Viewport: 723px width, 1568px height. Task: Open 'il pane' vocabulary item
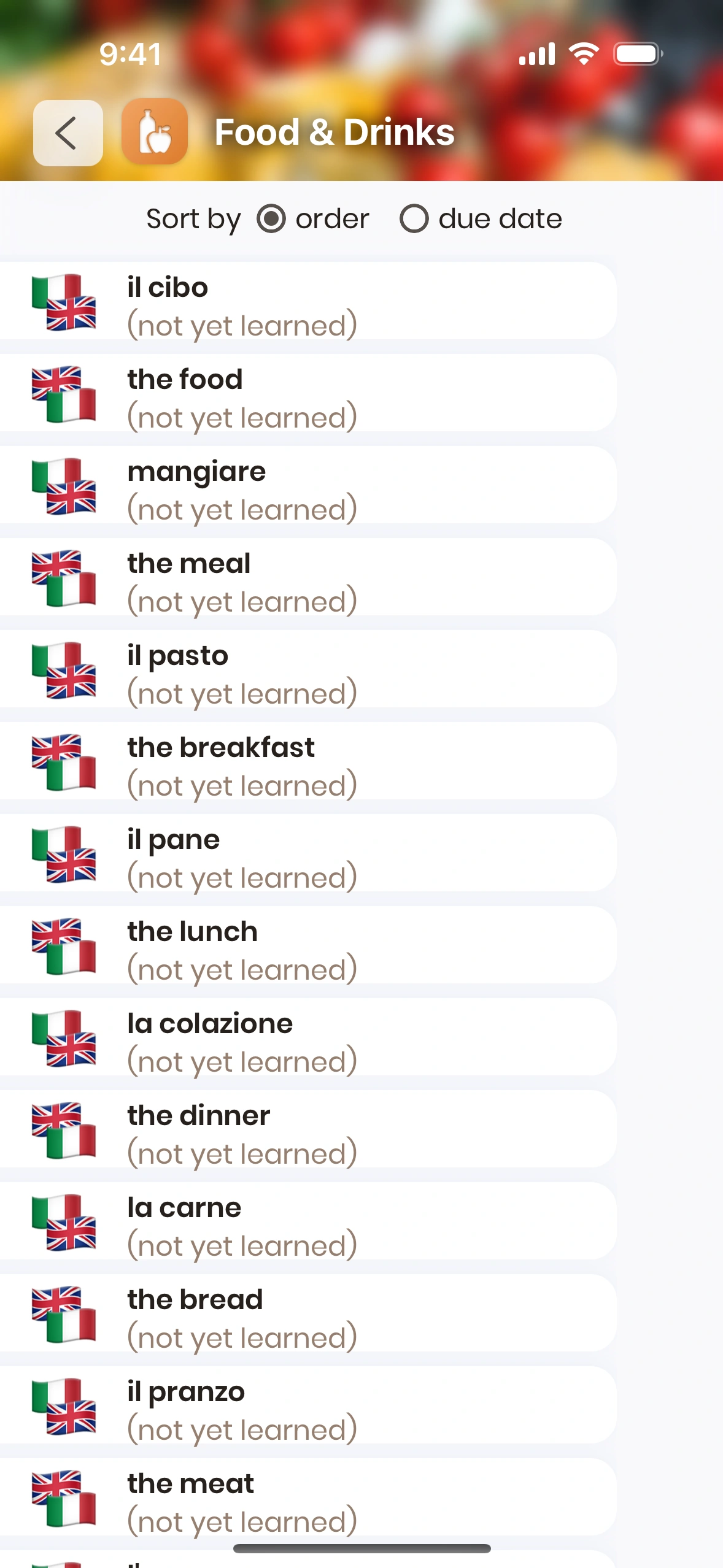pos(307,853)
